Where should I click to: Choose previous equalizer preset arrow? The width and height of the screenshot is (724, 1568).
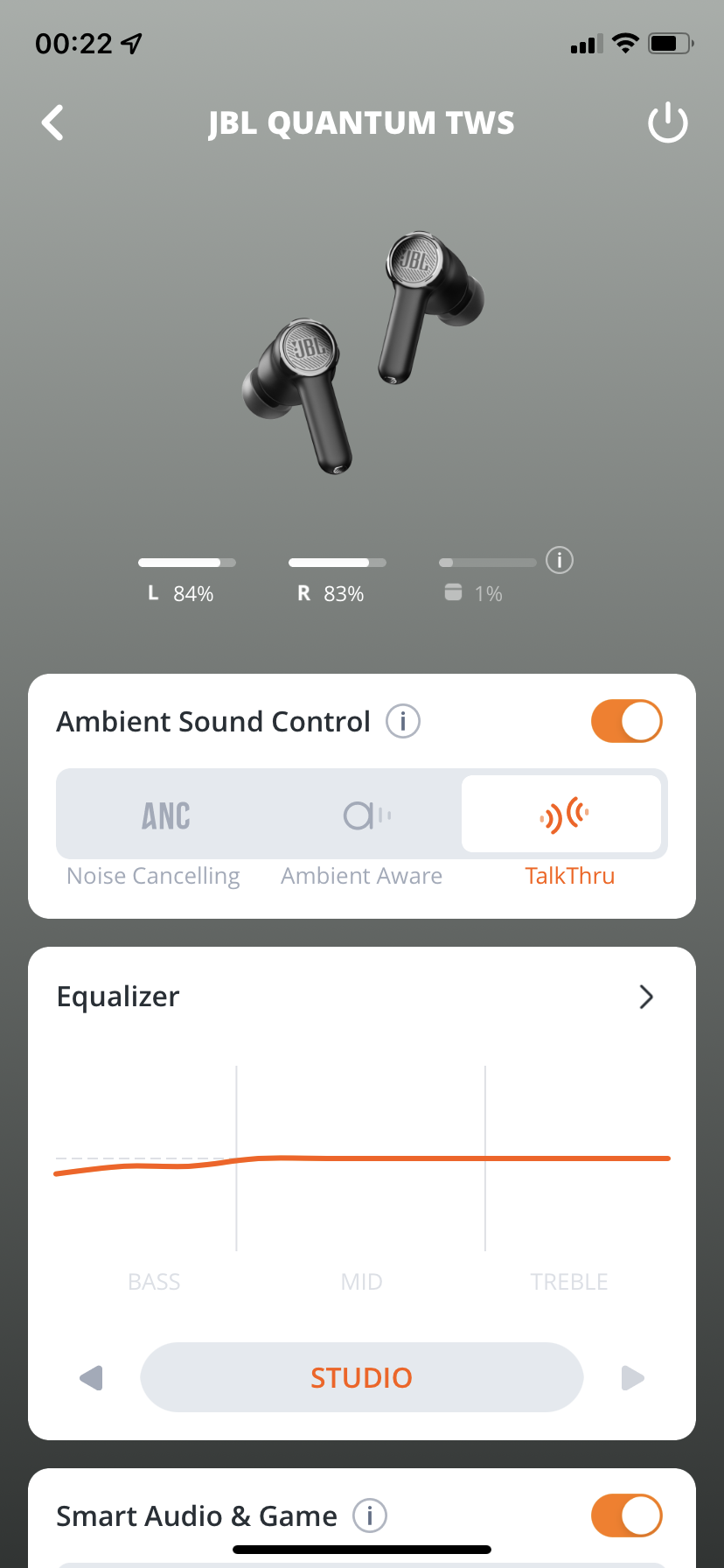click(x=92, y=1378)
